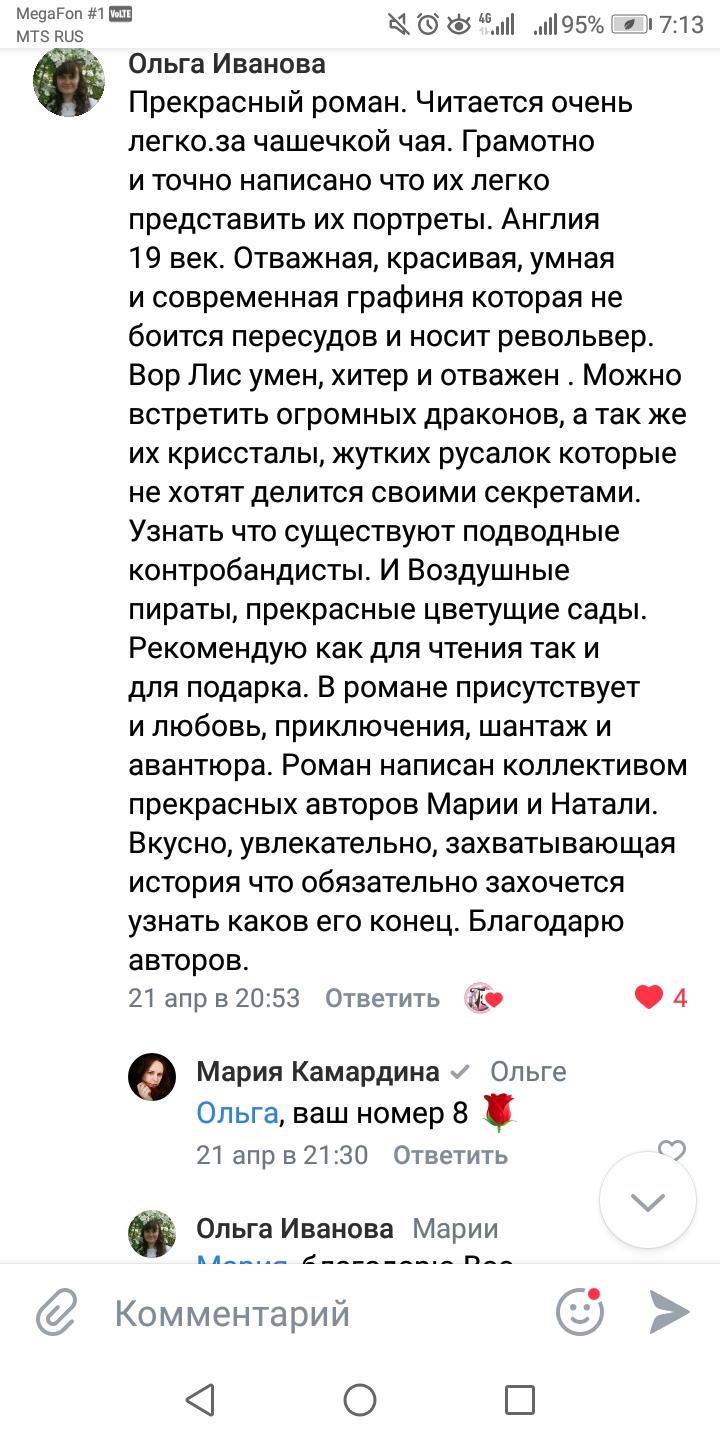Send the comment with the arrow

(669, 1312)
